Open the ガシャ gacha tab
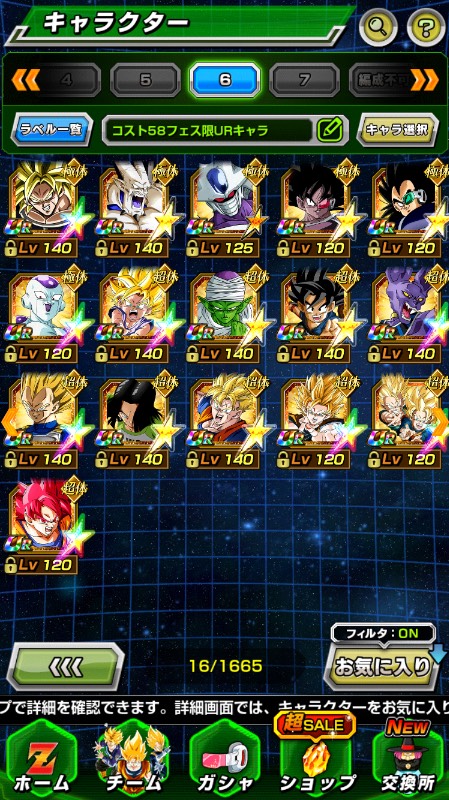This screenshot has width=449, height=800. tap(226, 760)
